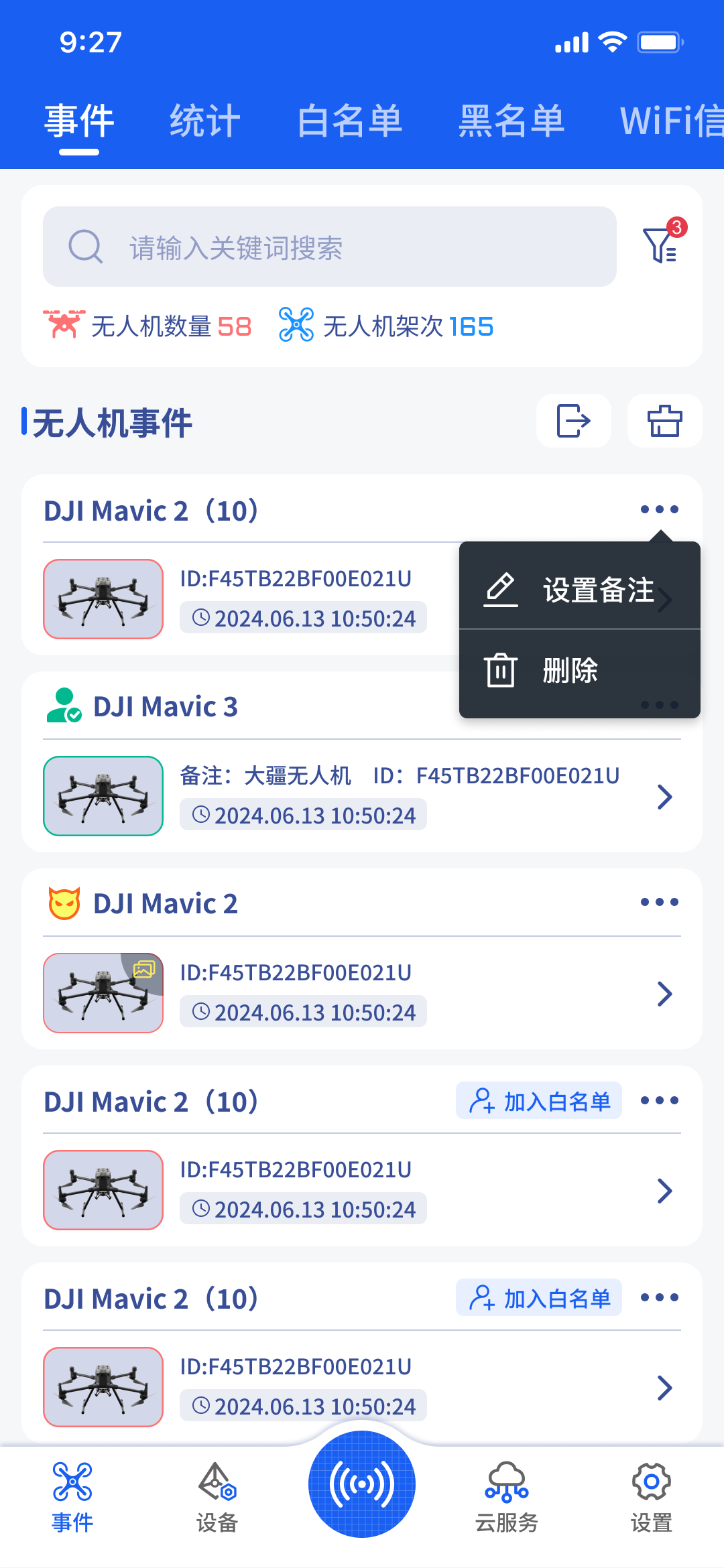Open more options for the devil-icon DJI Mavic 2

point(659,903)
